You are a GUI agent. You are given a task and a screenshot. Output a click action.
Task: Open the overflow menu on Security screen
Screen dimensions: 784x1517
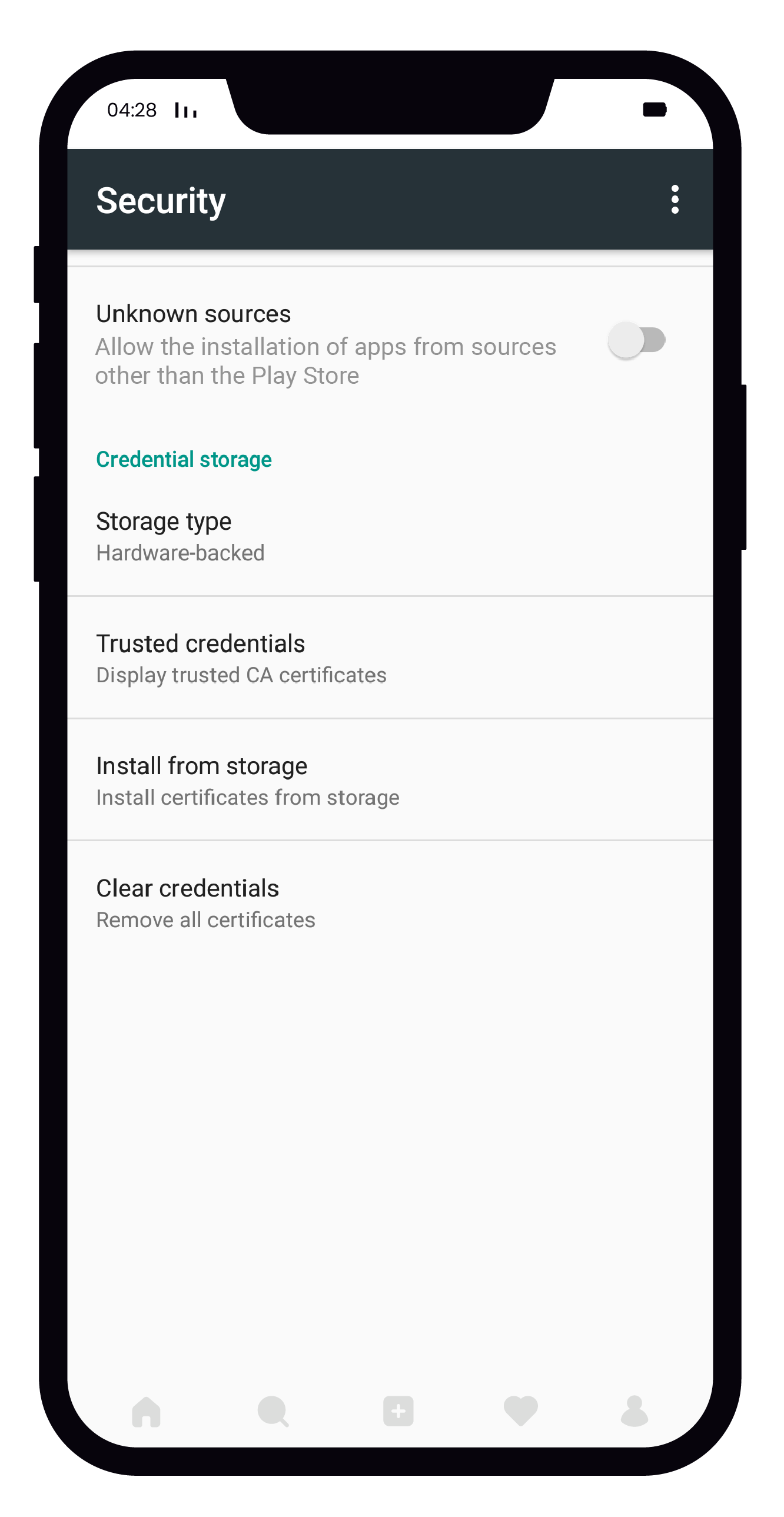(x=675, y=200)
